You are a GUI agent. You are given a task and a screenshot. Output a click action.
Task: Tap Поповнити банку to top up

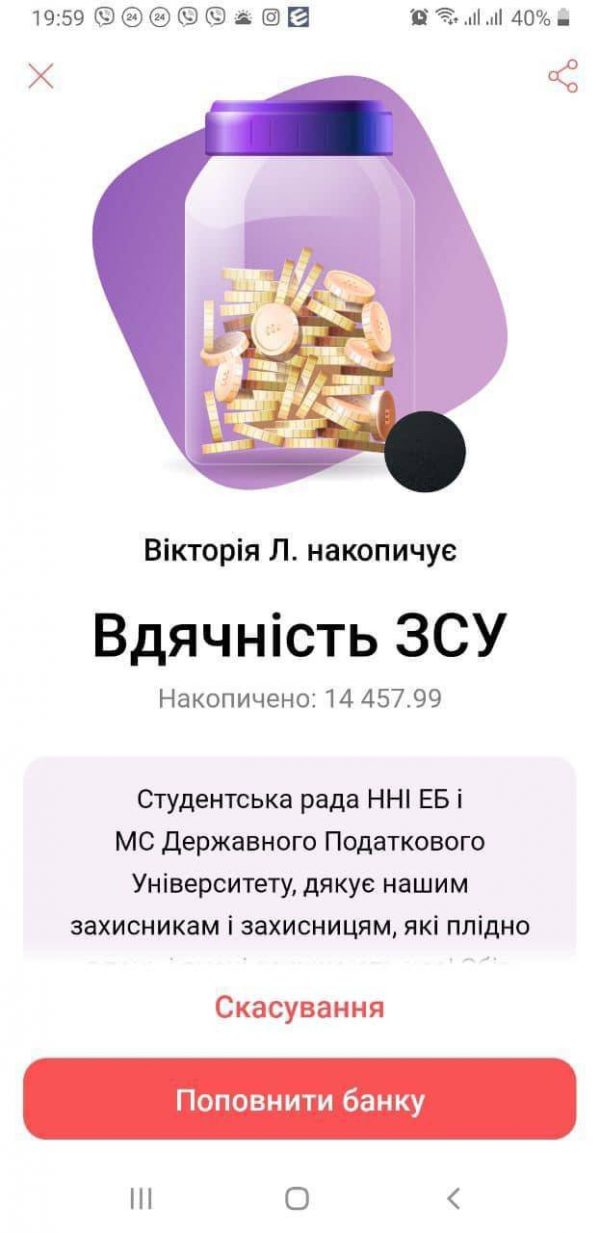tap(300, 1100)
